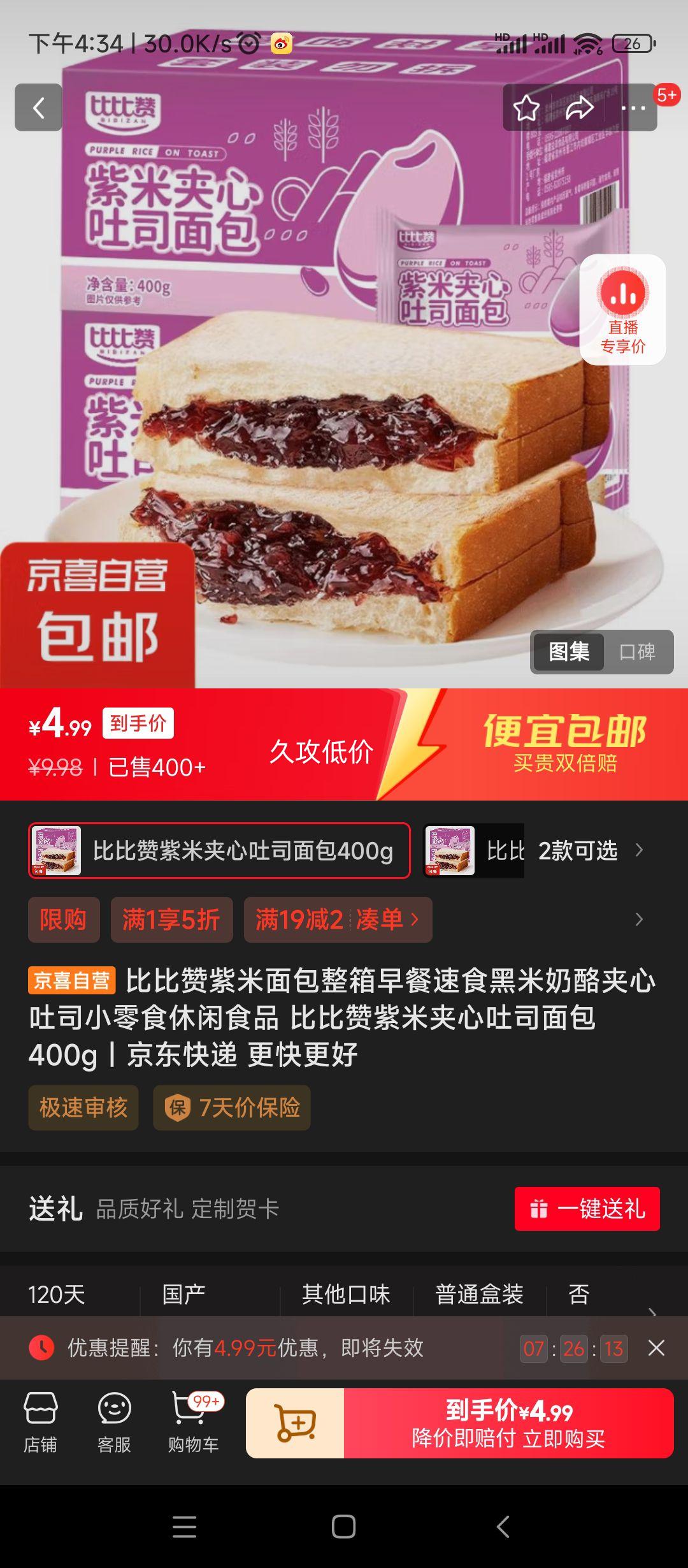Switch to the 口碑 tab
Viewport: 688px width, 1568px height.
[637, 651]
